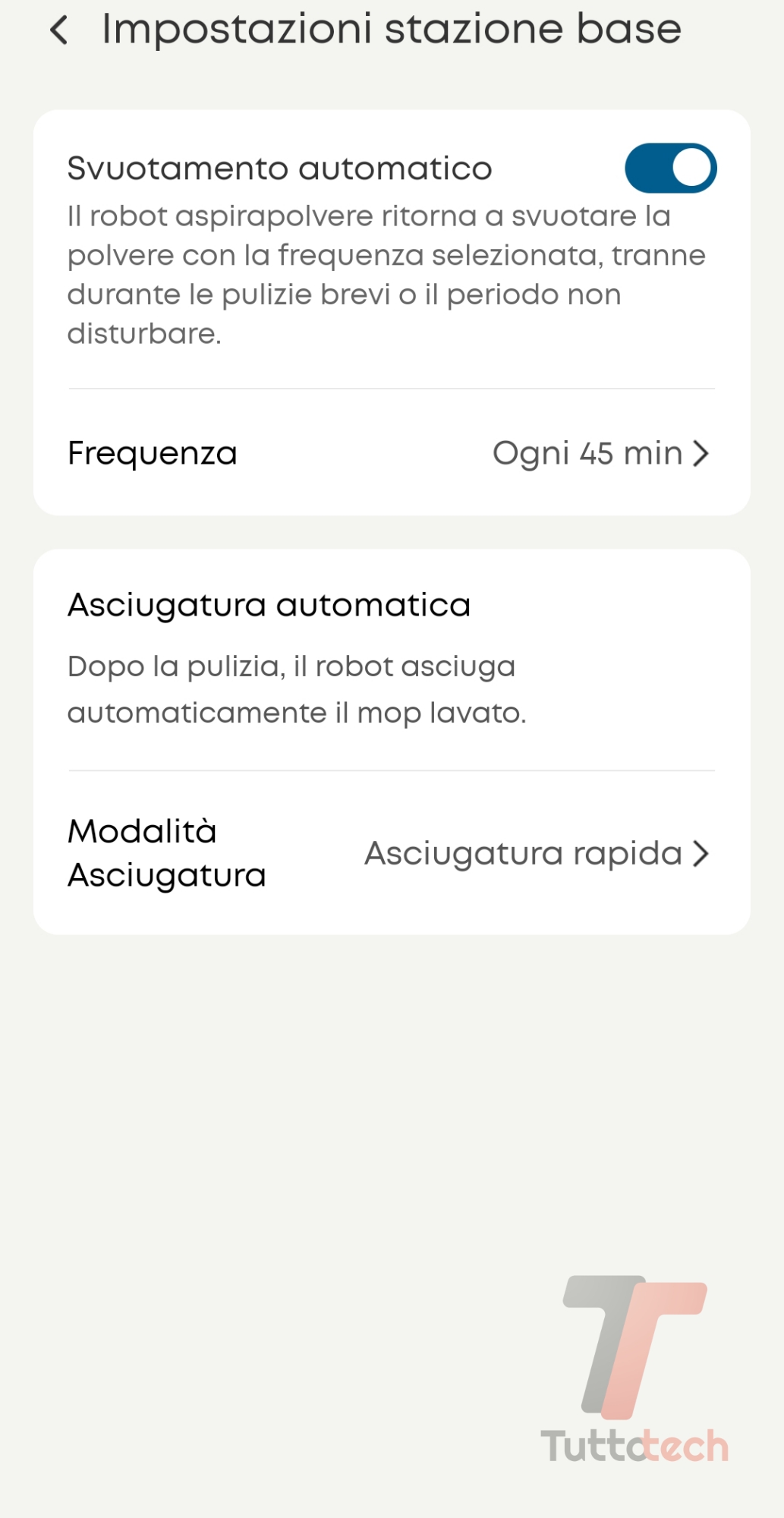Open Modalità Asciugatura options
The image size is (784, 1518).
coord(391,853)
